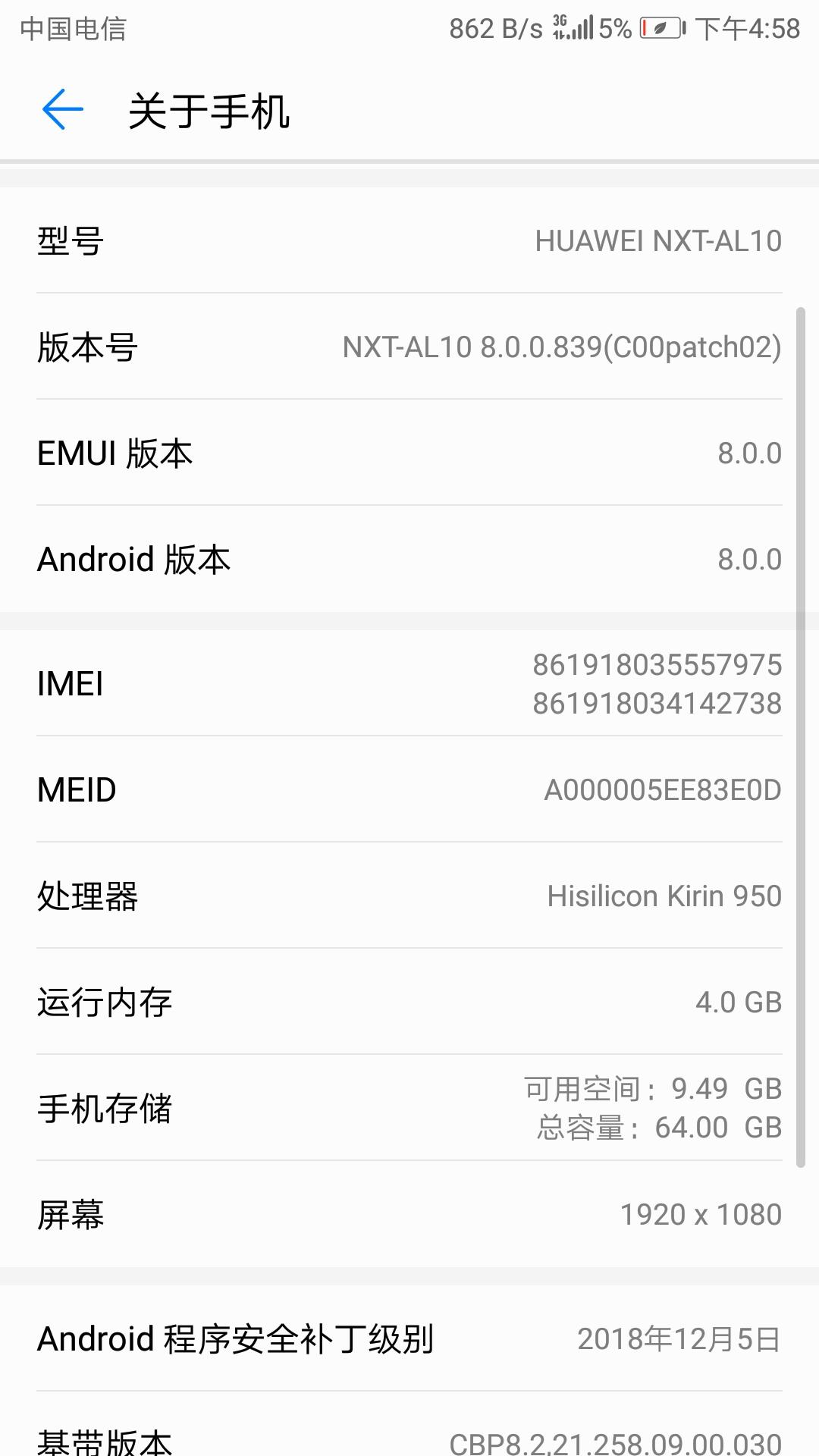
Task: Tap the 基带版本 row
Action: [x=409, y=1424]
